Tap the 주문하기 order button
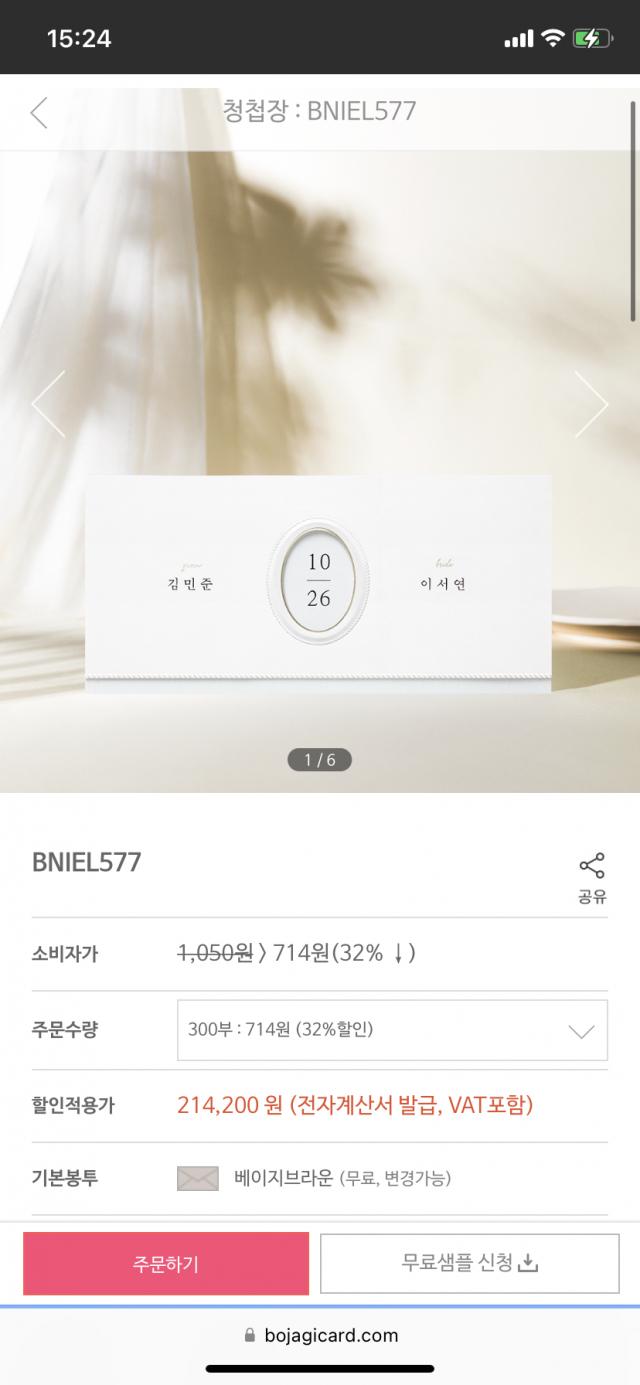The height and width of the screenshot is (1385, 640). point(166,1264)
